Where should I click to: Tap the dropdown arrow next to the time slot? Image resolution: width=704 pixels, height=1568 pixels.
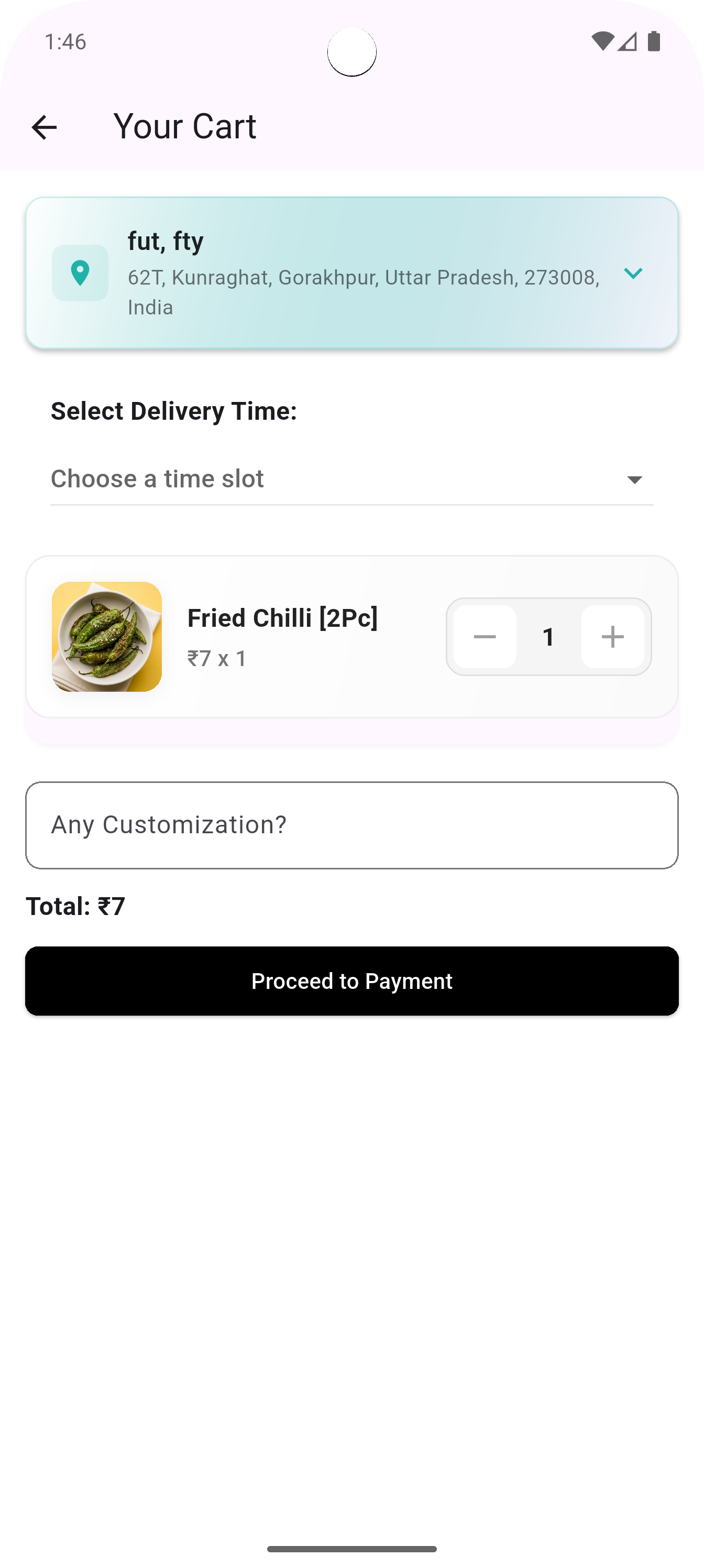click(x=634, y=479)
